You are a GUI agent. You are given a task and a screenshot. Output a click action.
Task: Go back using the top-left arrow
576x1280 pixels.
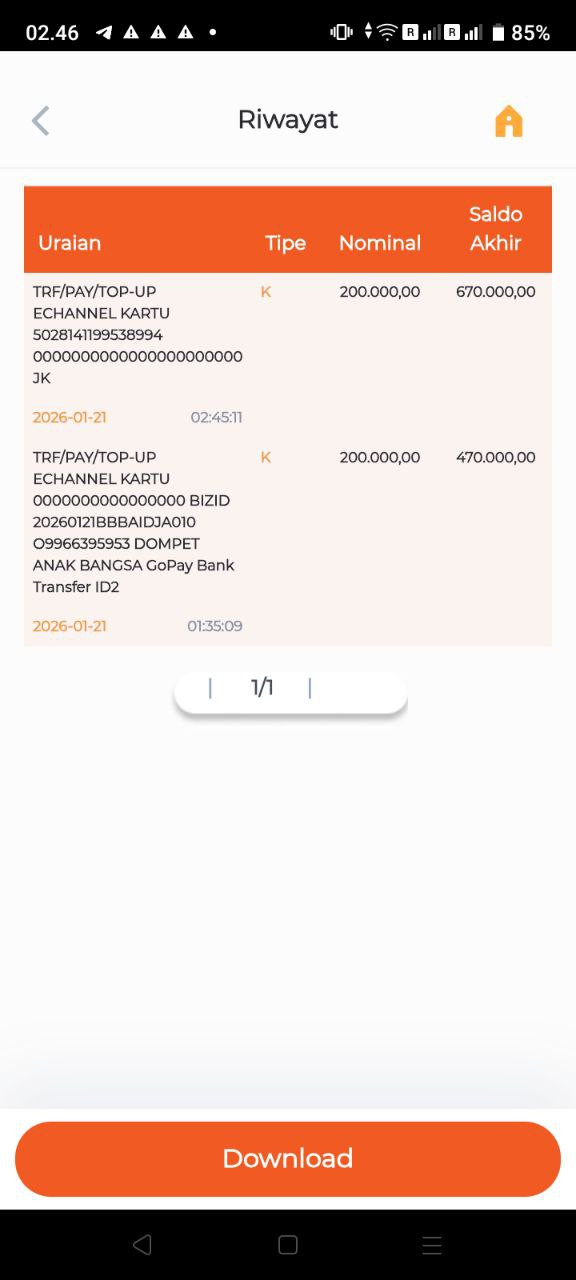click(40, 121)
